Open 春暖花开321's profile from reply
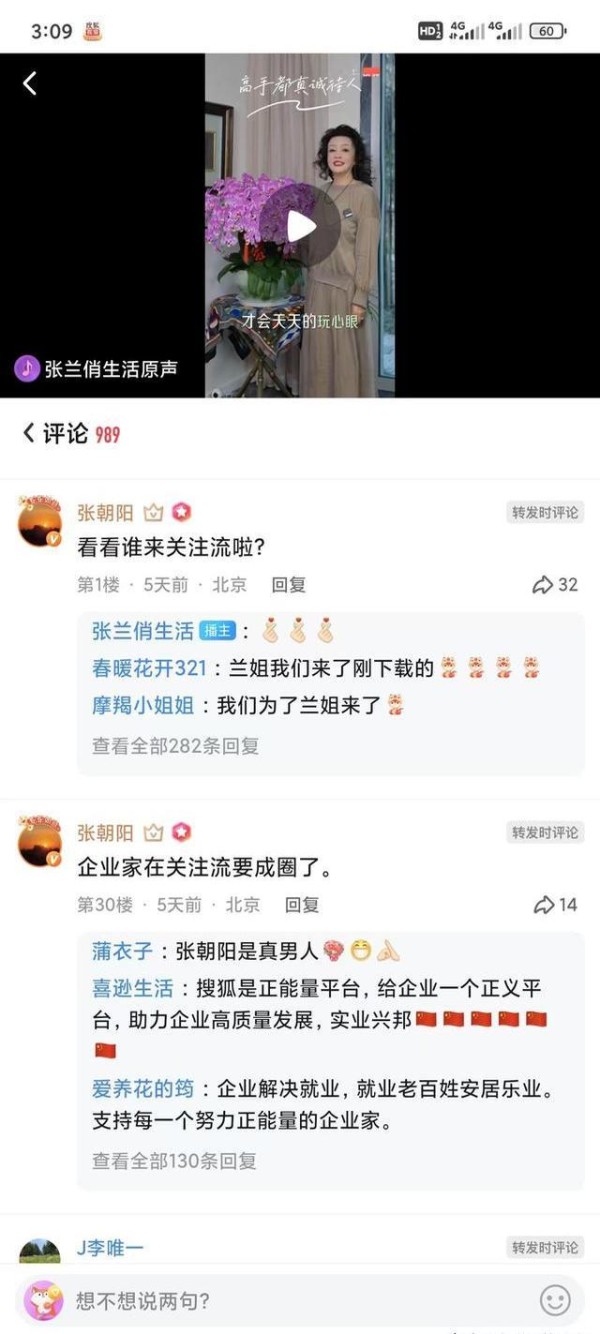 148,668
